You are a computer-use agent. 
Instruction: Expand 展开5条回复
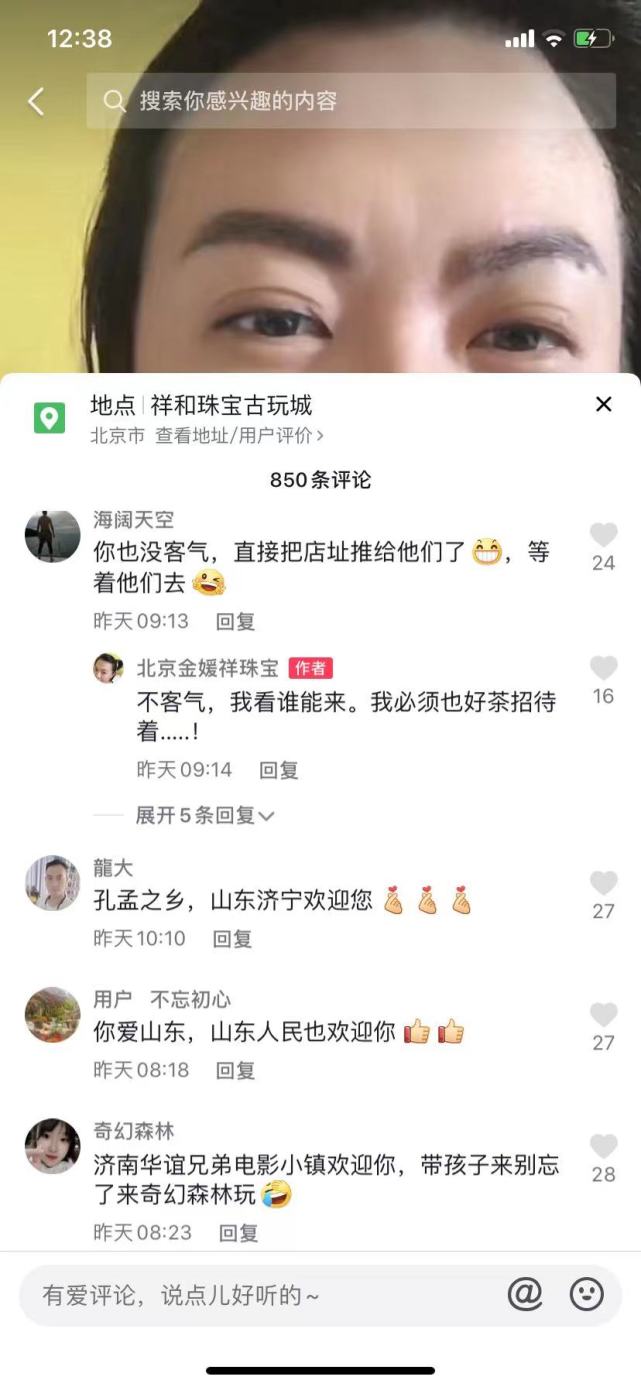click(x=205, y=815)
